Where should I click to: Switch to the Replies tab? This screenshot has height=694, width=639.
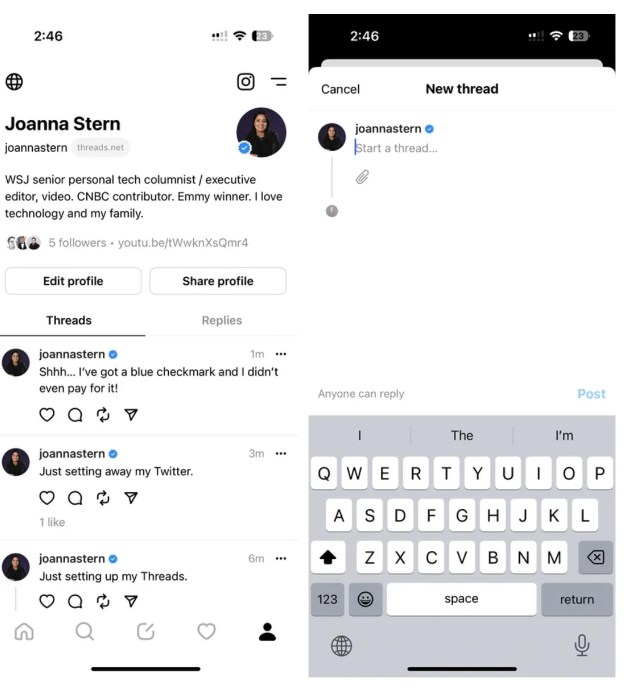tap(221, 320)
